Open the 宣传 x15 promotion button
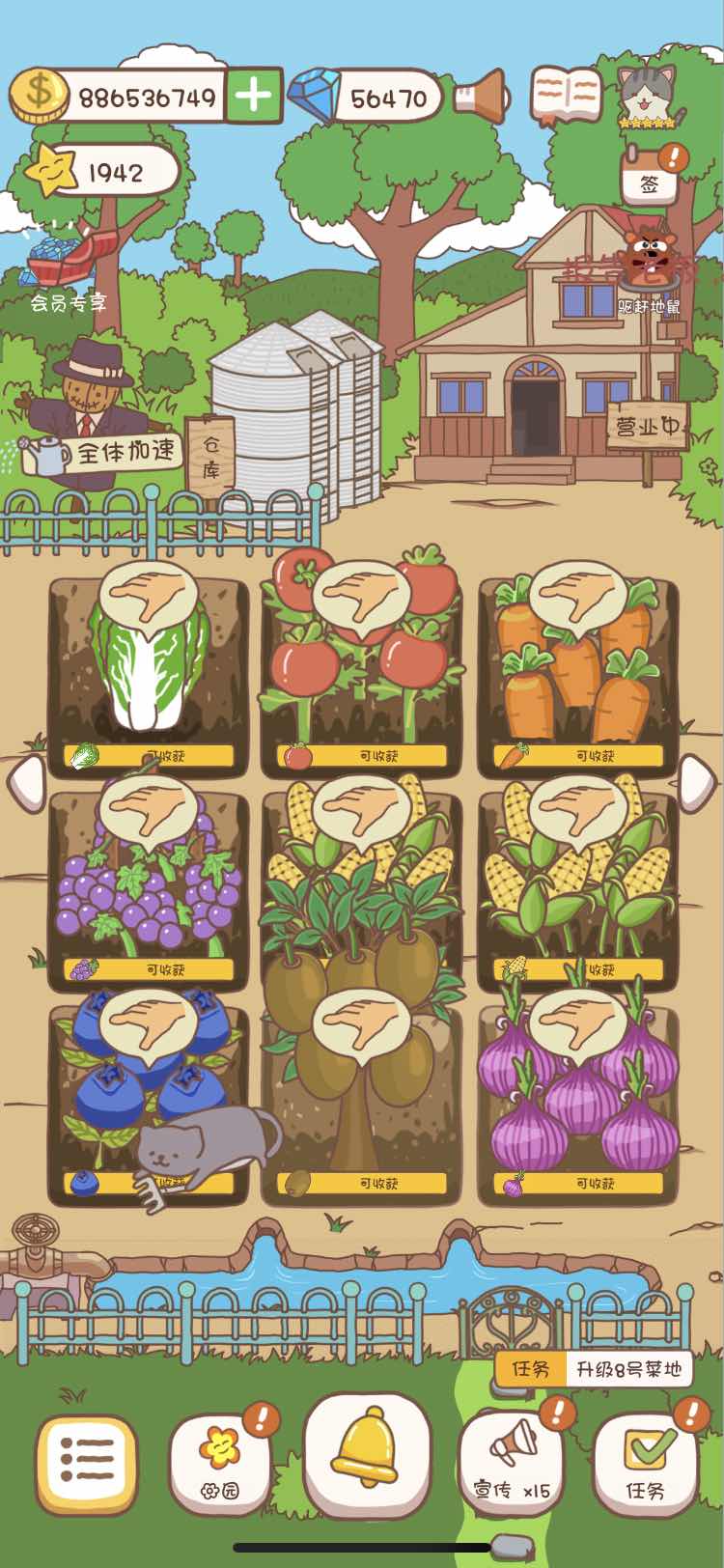Image resolution: width=724 pixels, height=1568 pixels. tap(512, 1464)
